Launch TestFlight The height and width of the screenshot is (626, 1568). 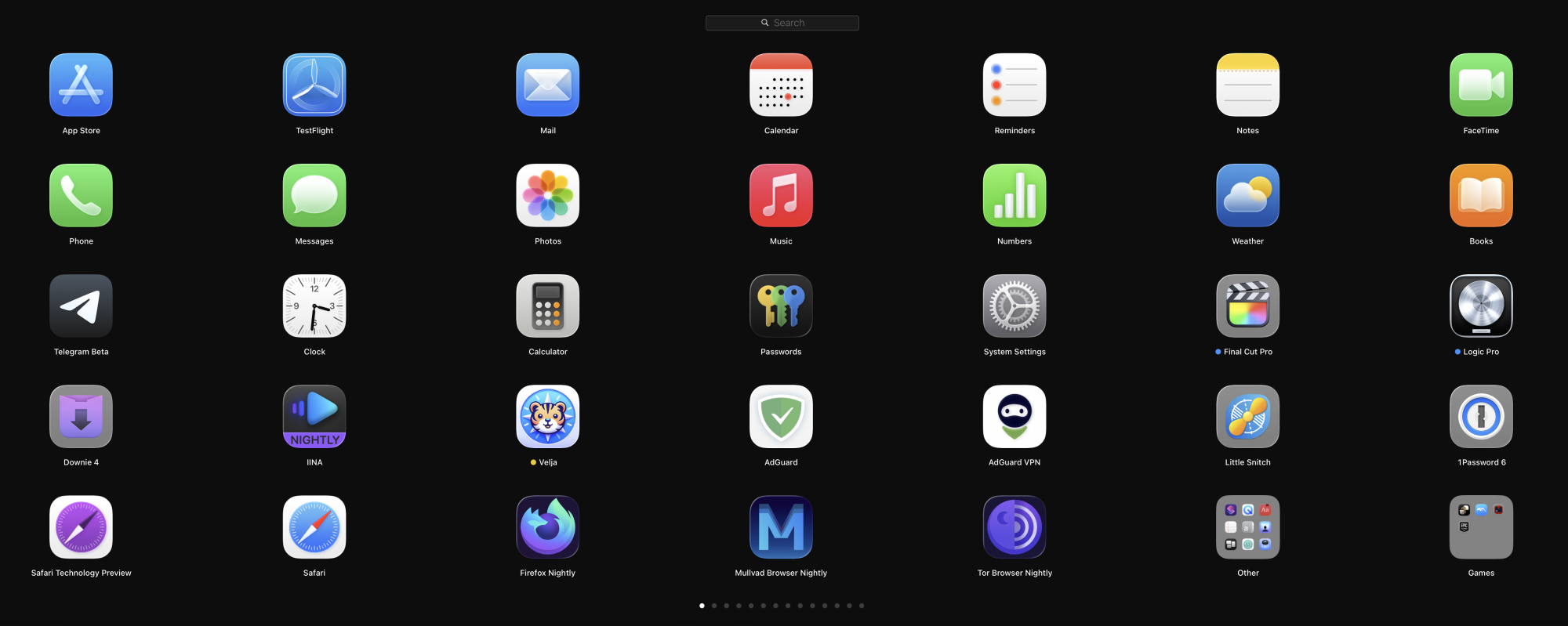tap(314, 85)
